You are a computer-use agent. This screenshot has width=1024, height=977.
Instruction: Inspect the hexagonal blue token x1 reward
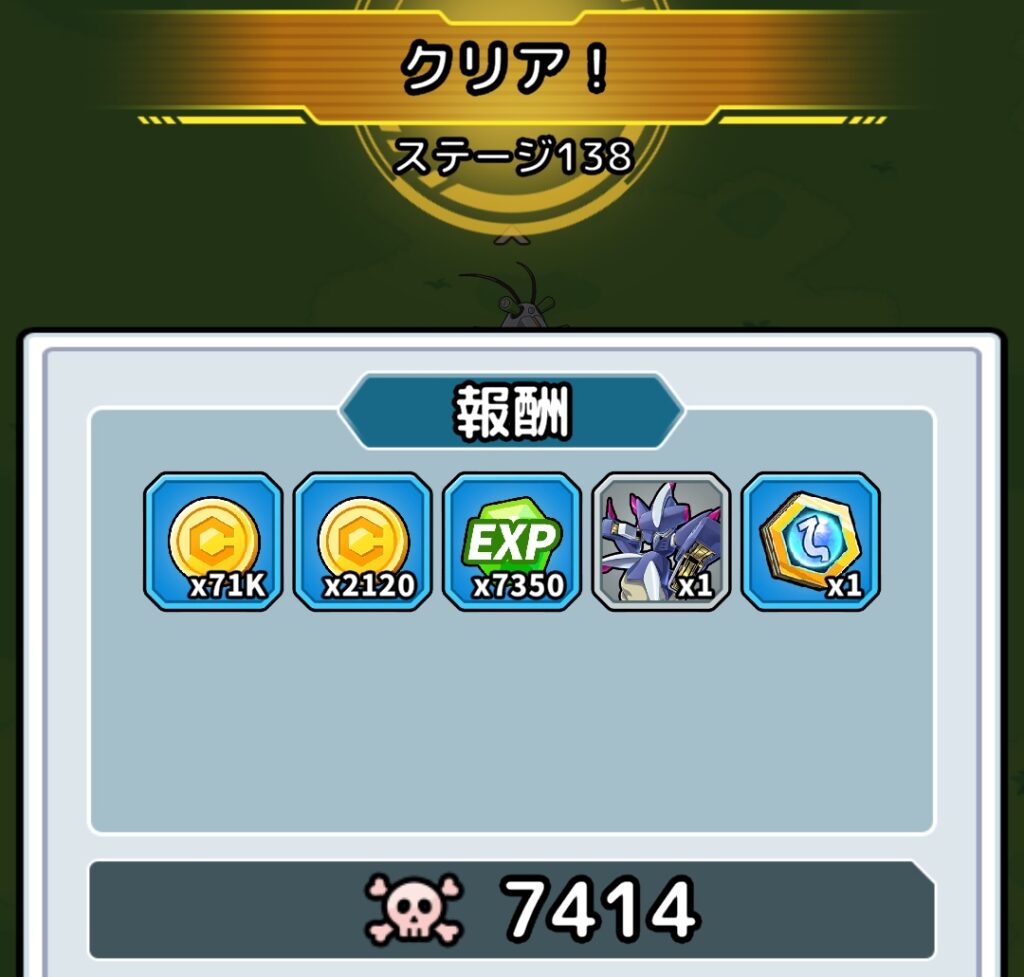pos(810,541)
